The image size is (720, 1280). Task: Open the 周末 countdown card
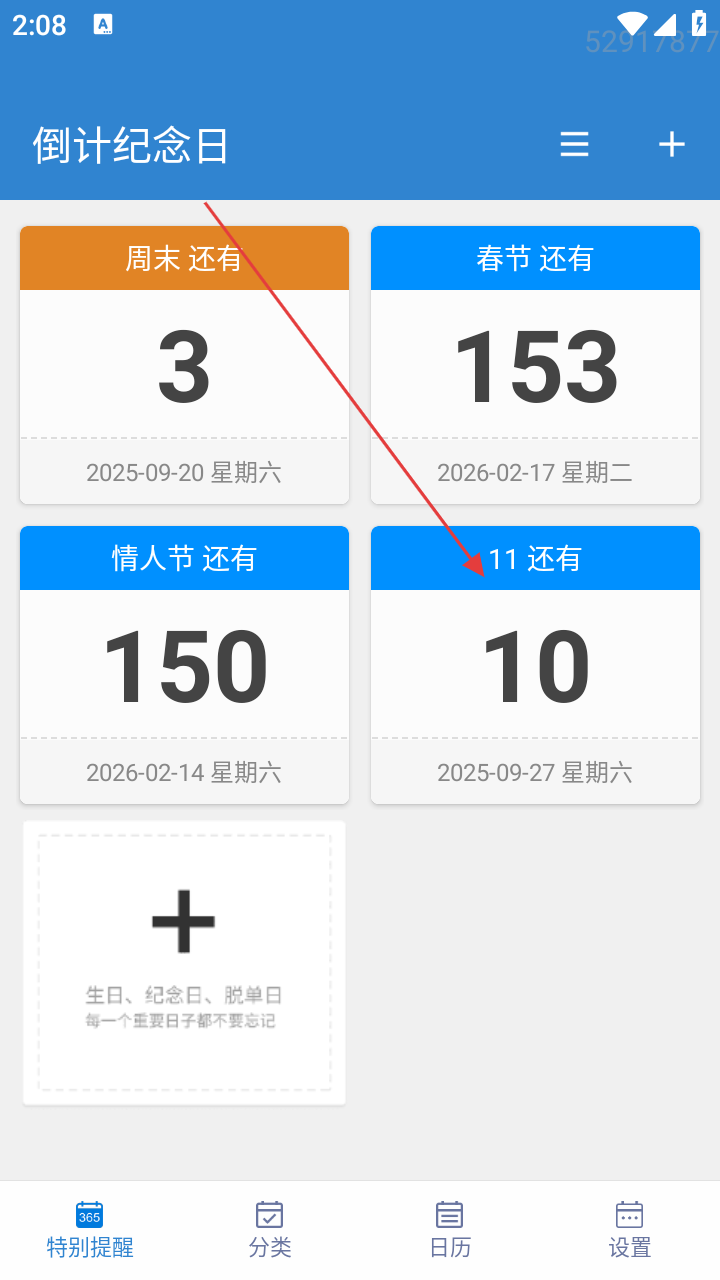(184, 365)
